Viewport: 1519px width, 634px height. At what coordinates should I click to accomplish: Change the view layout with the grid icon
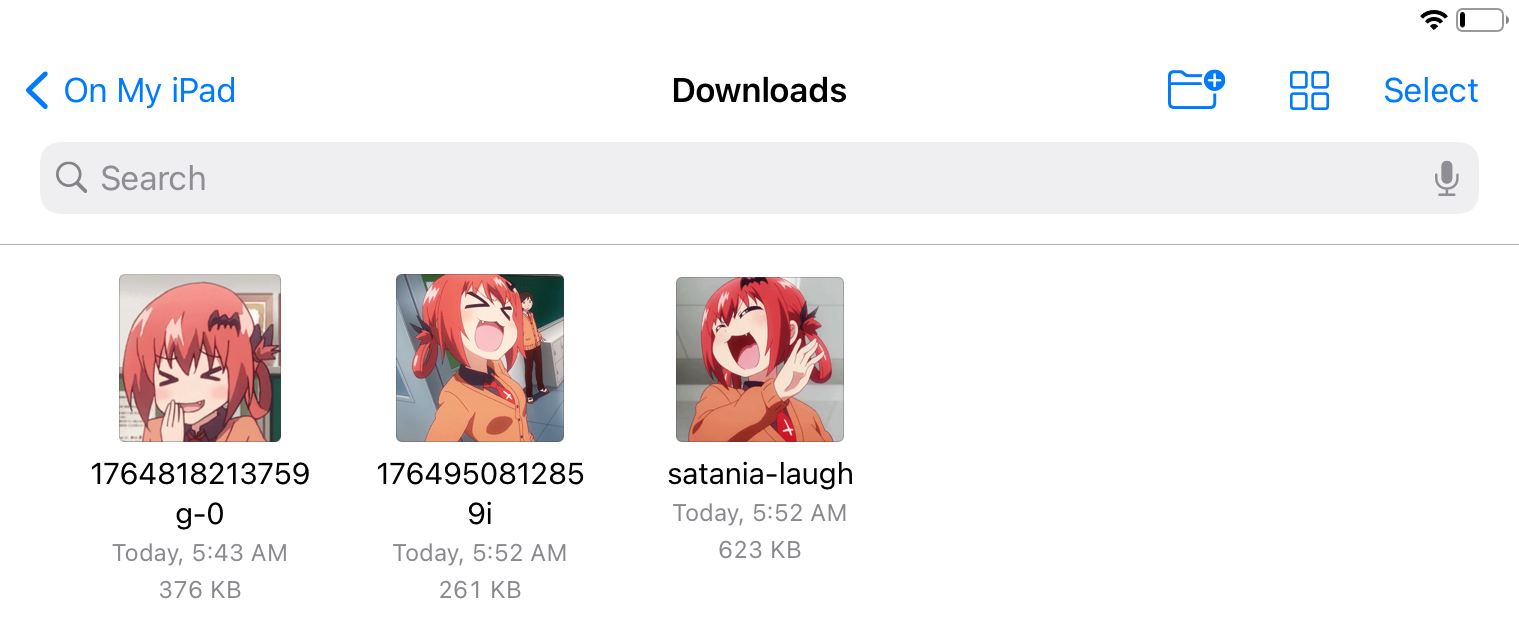tap(1309, 90)
